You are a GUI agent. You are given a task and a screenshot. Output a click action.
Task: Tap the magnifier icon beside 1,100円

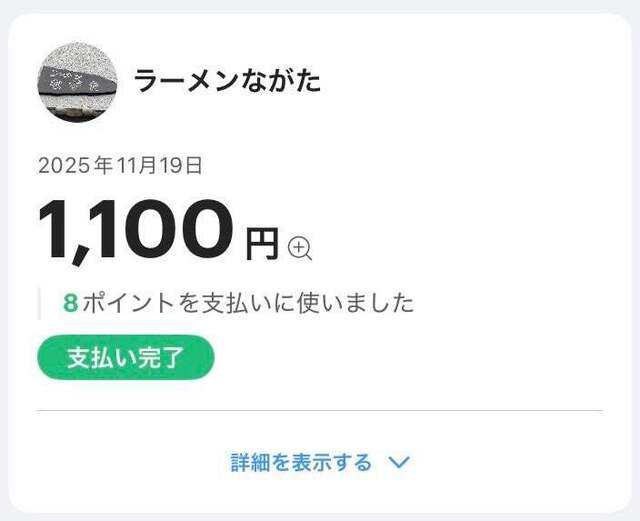pyautogui.click(x=300, y=247)
